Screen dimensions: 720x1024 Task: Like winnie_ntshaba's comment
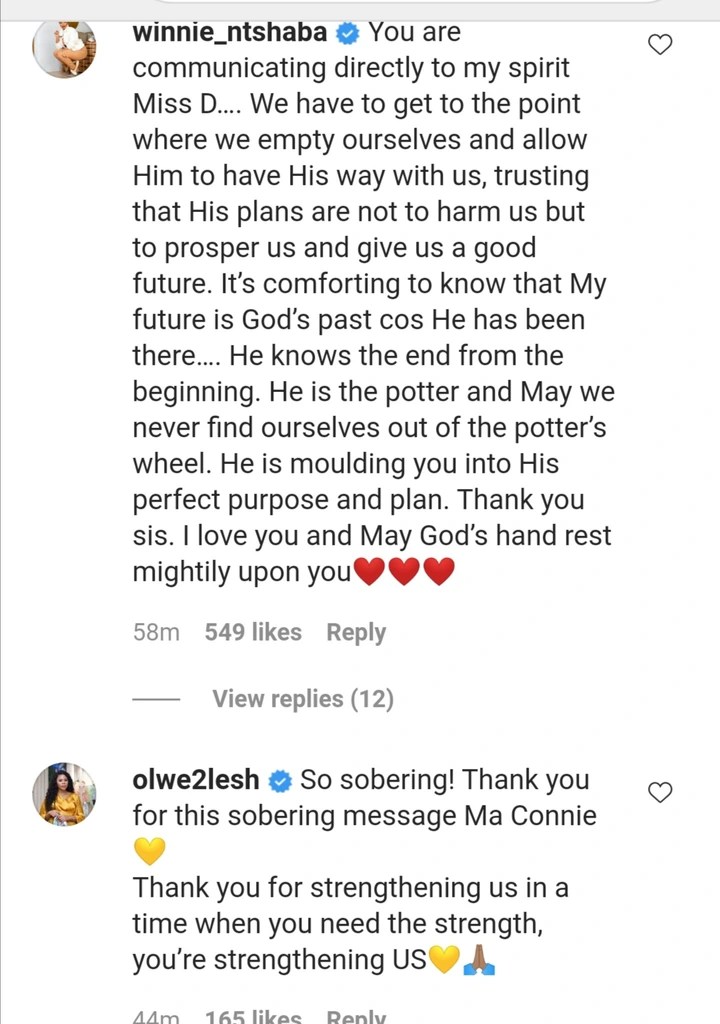click(660, 44)
